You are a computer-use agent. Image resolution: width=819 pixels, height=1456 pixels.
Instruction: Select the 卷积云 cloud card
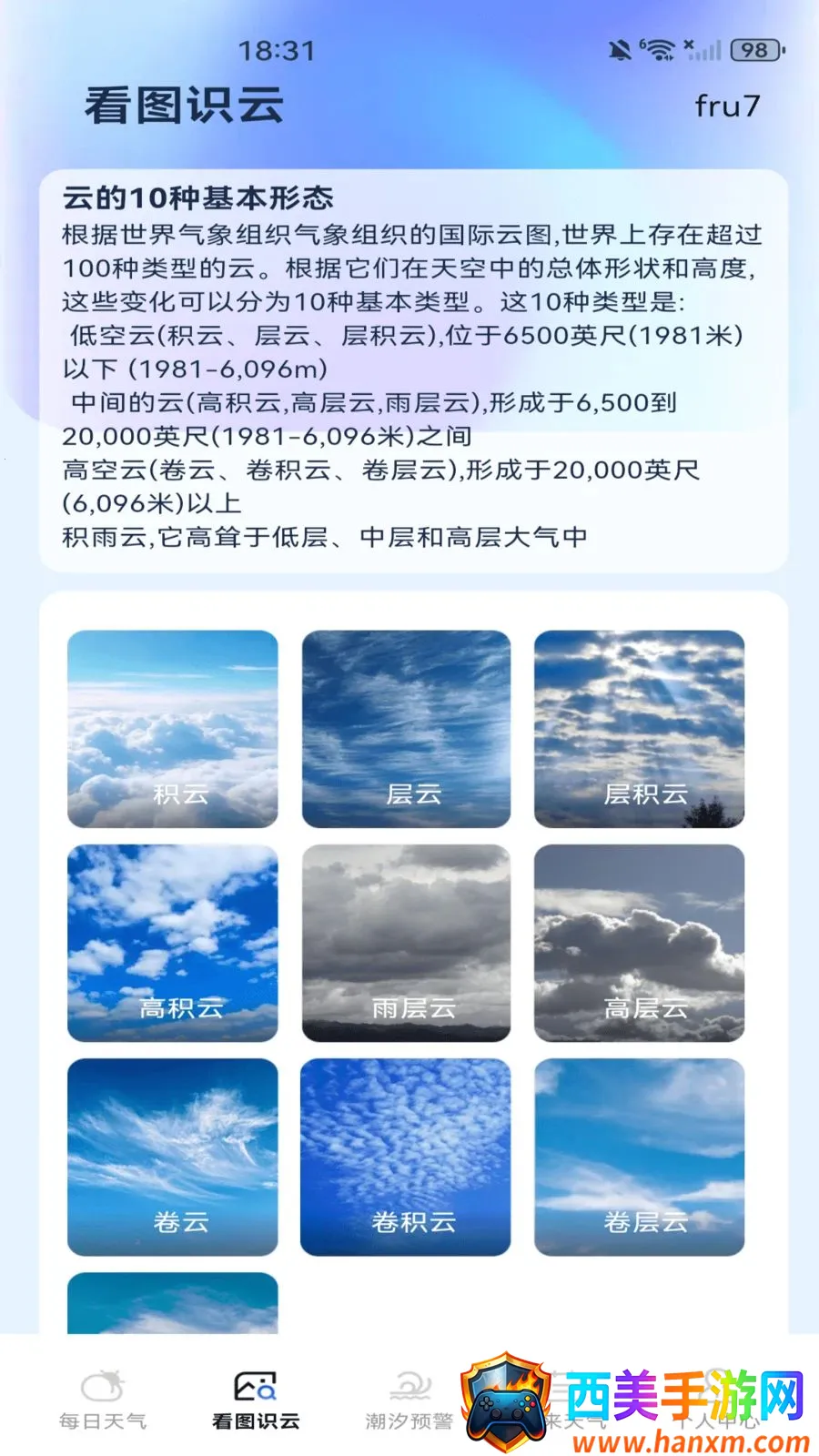pos(406,1157)
